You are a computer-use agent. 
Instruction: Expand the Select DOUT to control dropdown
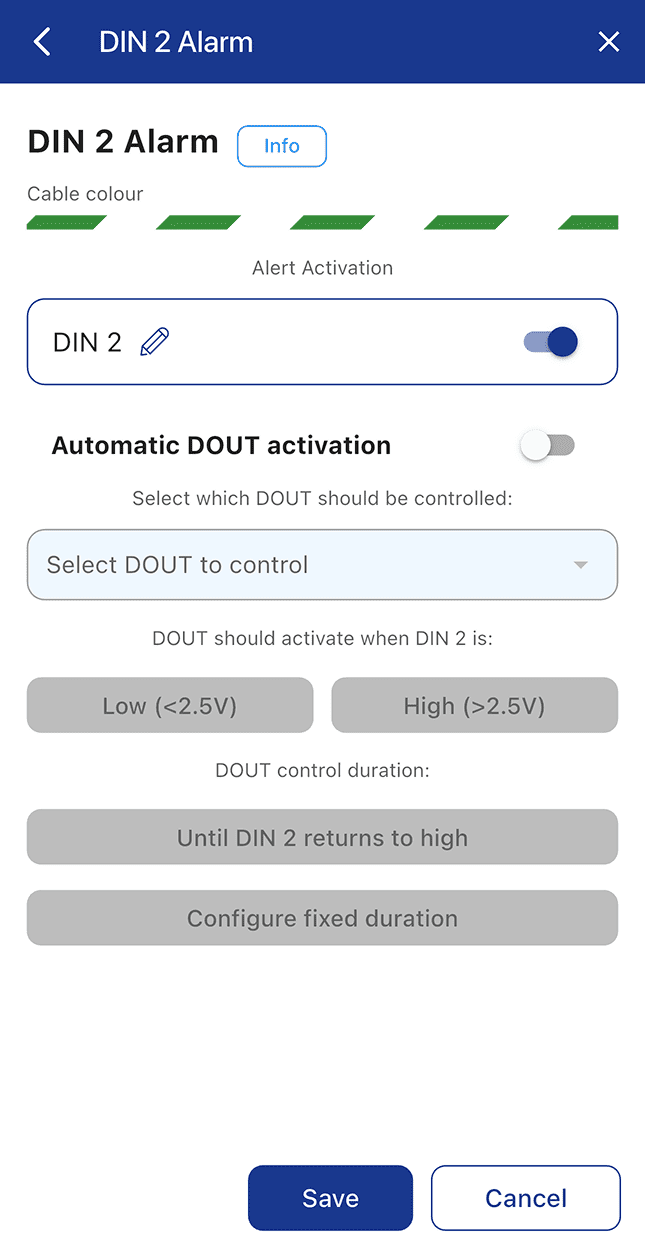pyautogui.click(x=322, y=565)
